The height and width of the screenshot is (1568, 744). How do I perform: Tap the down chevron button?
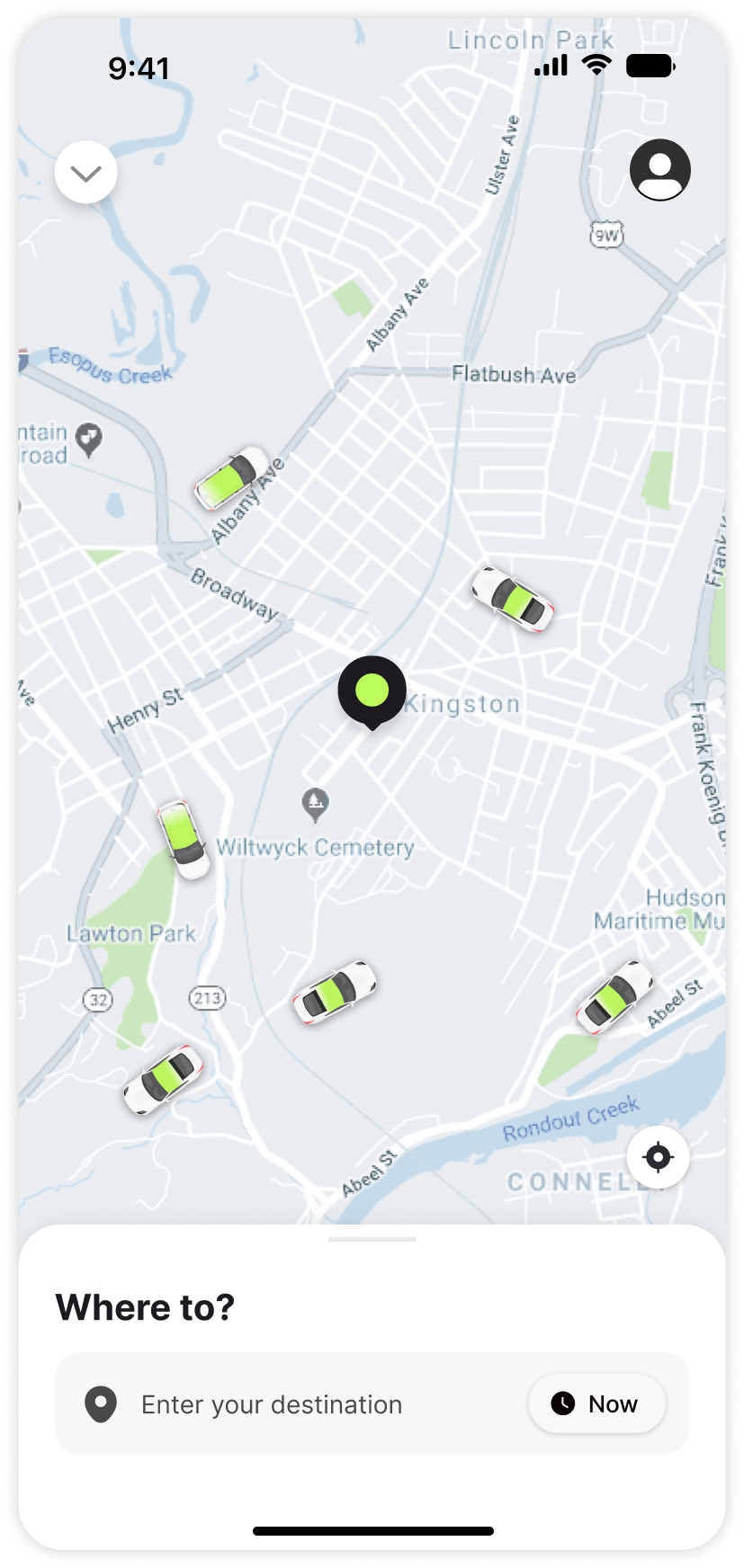[x=86, y=173]
